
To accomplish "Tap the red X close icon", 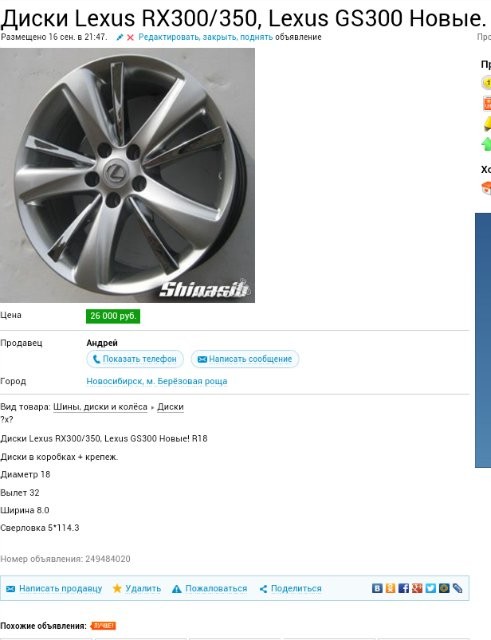I will pos(130,38).
